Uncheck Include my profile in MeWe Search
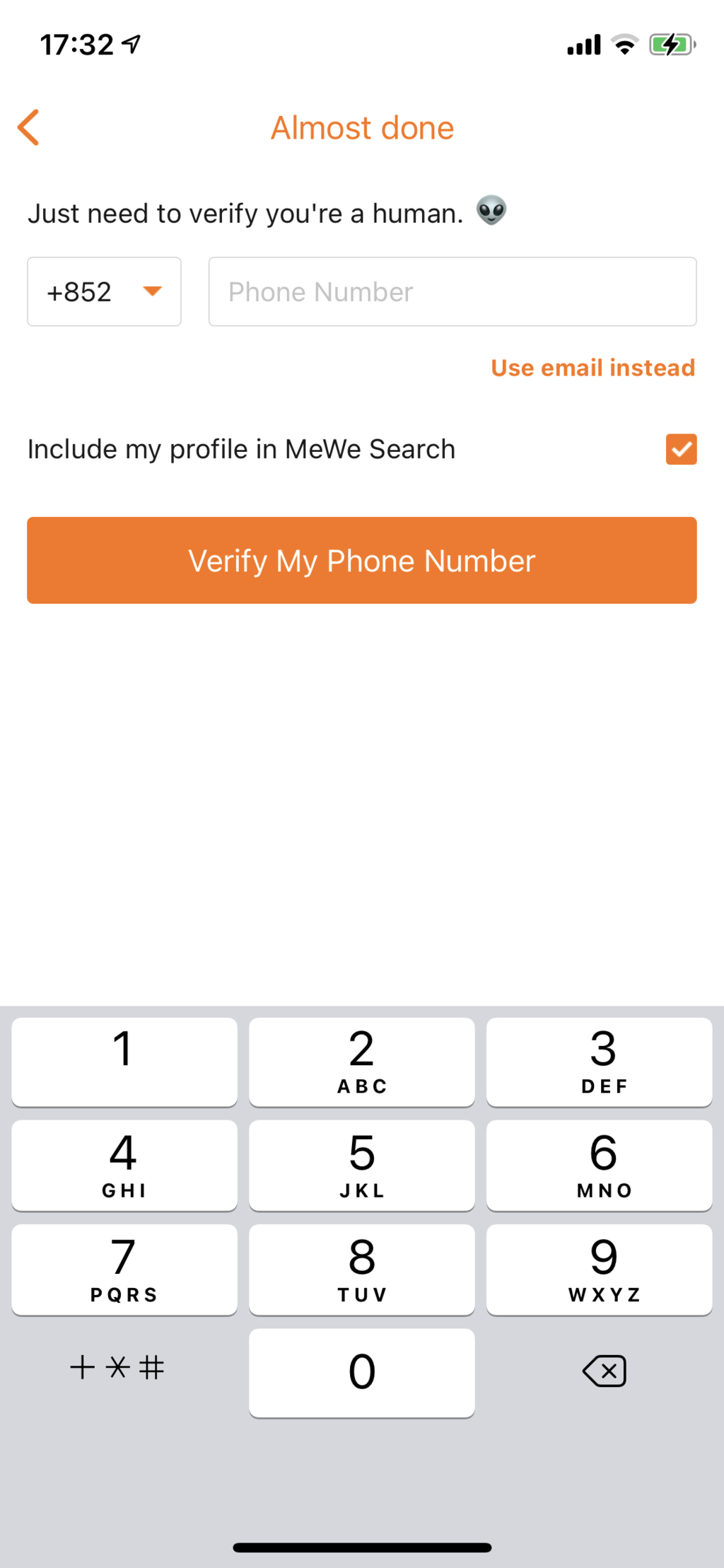Viewport: 724px width, 1568px height. [x=681, y=449]
